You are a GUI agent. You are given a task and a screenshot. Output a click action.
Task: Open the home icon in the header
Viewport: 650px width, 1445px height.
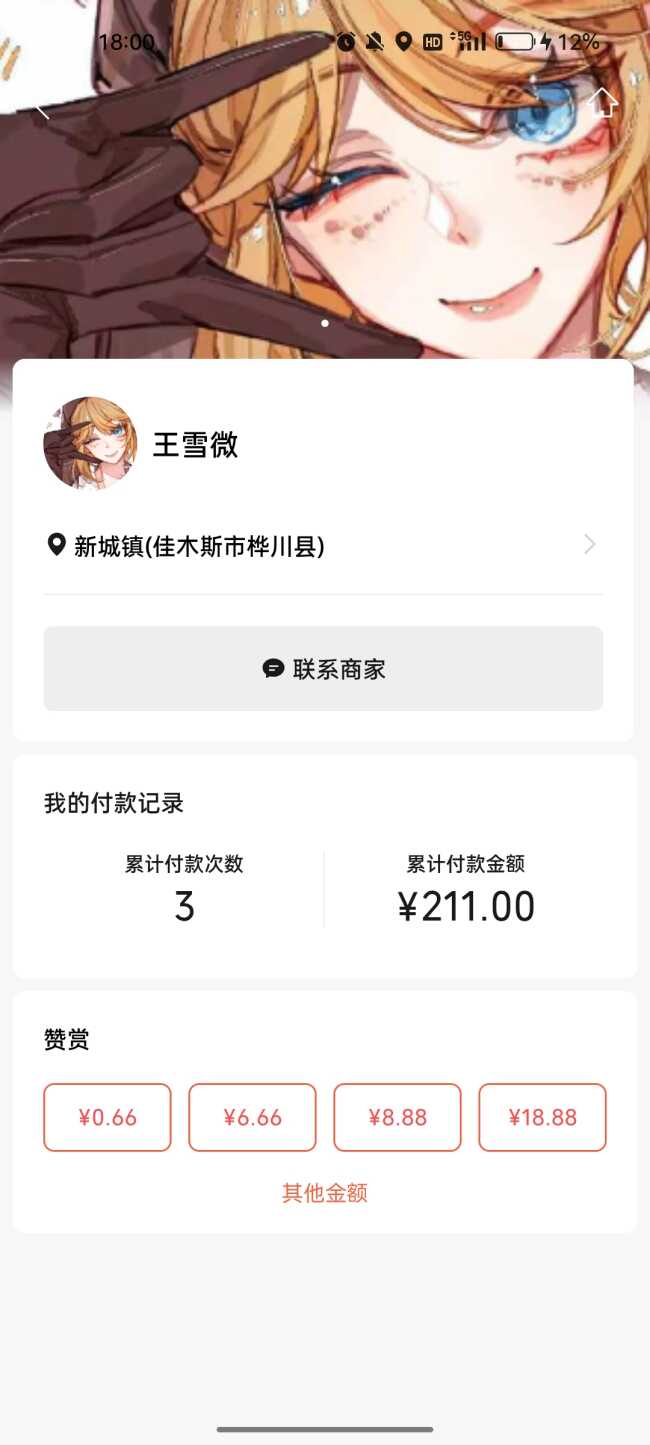602,102
